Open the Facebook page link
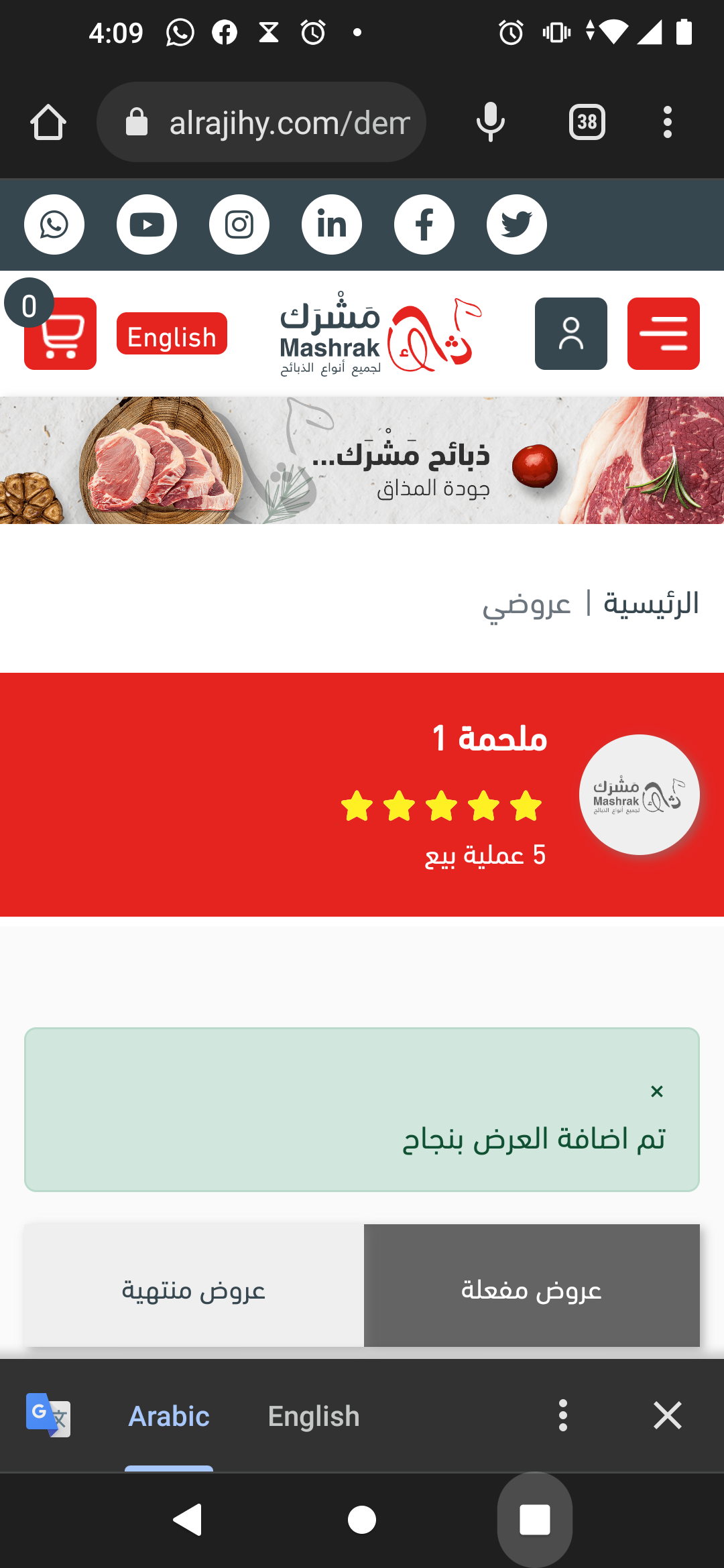The width and height of the screenshot is (724, 1568). 424,224
